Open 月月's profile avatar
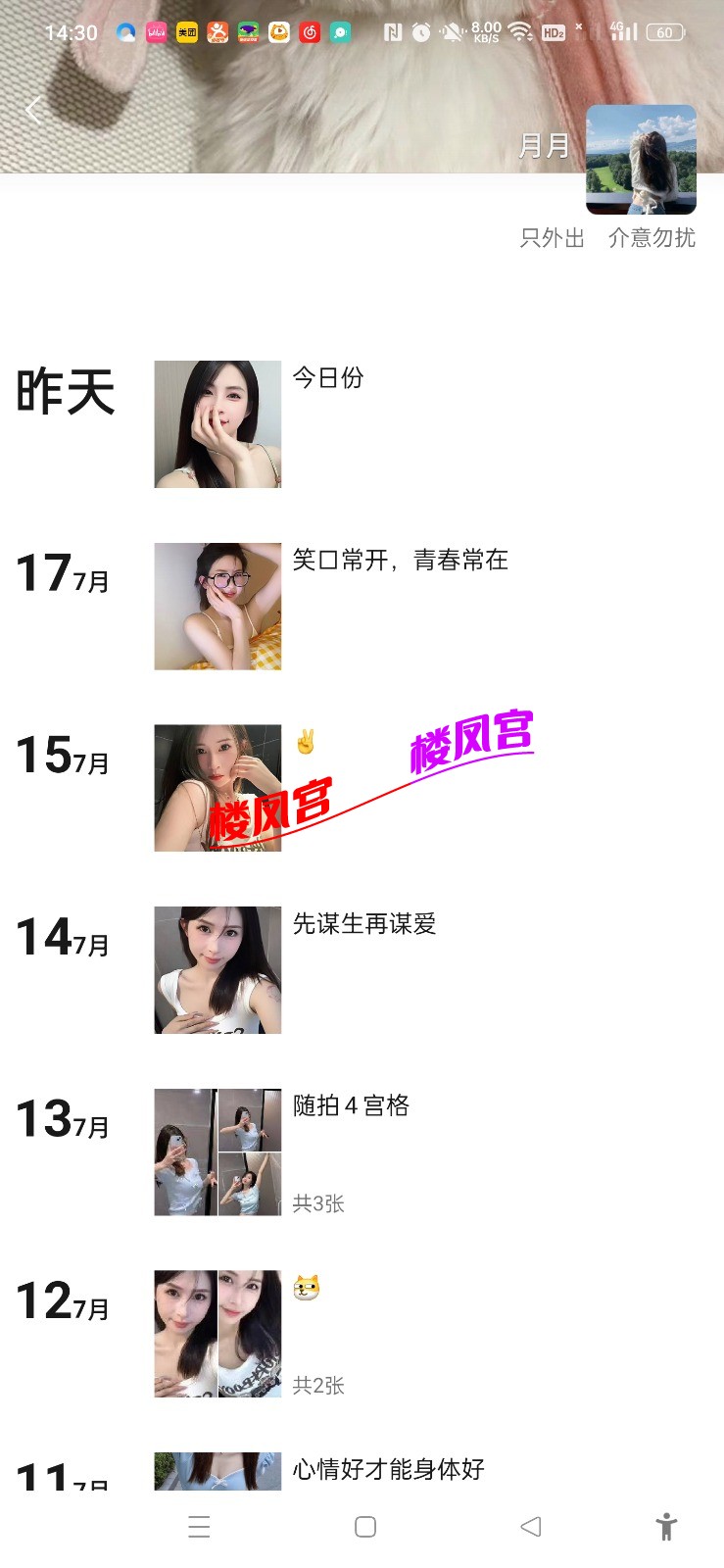This screenshot has height=1568, width=724. coord(641,160)
